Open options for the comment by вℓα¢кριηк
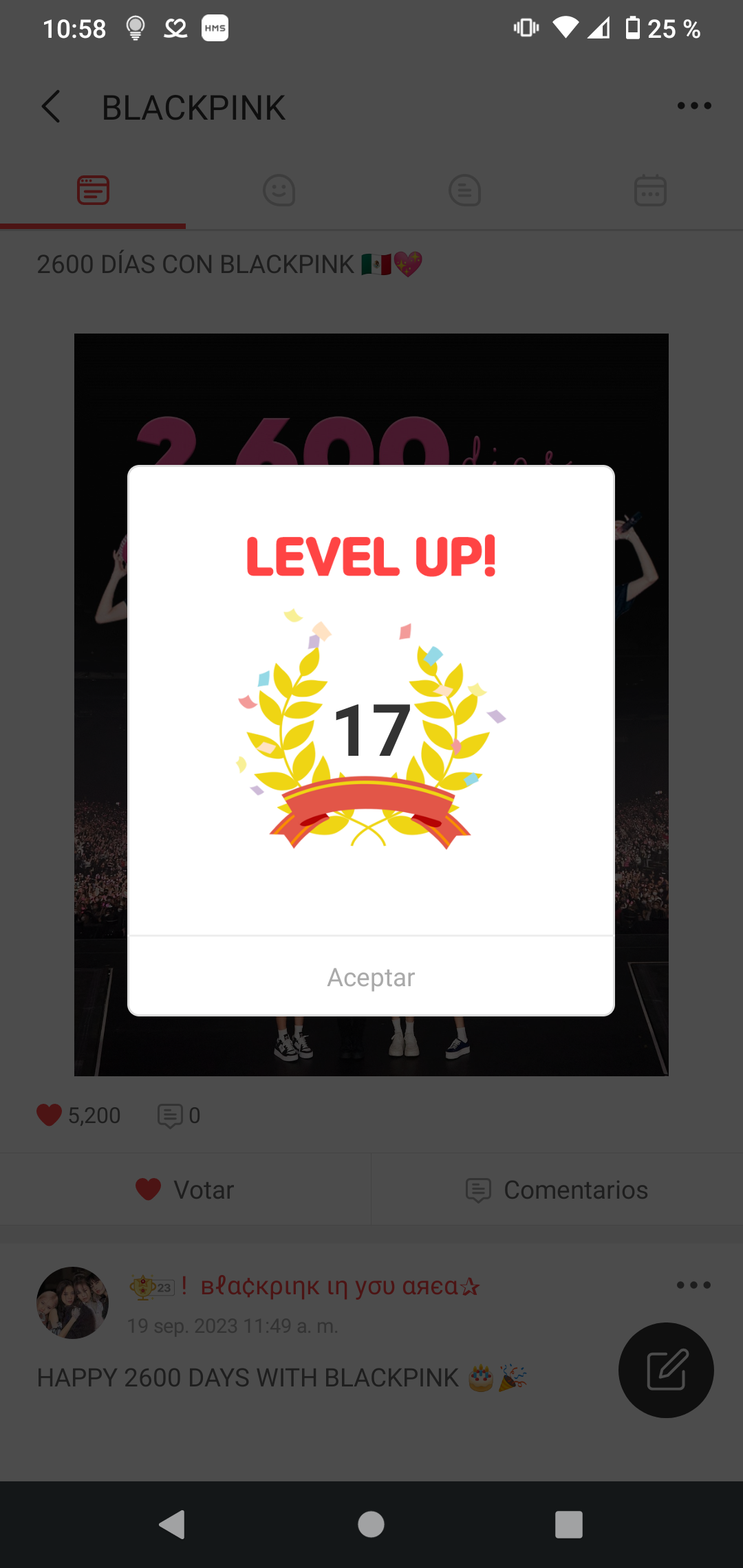 693,1285
